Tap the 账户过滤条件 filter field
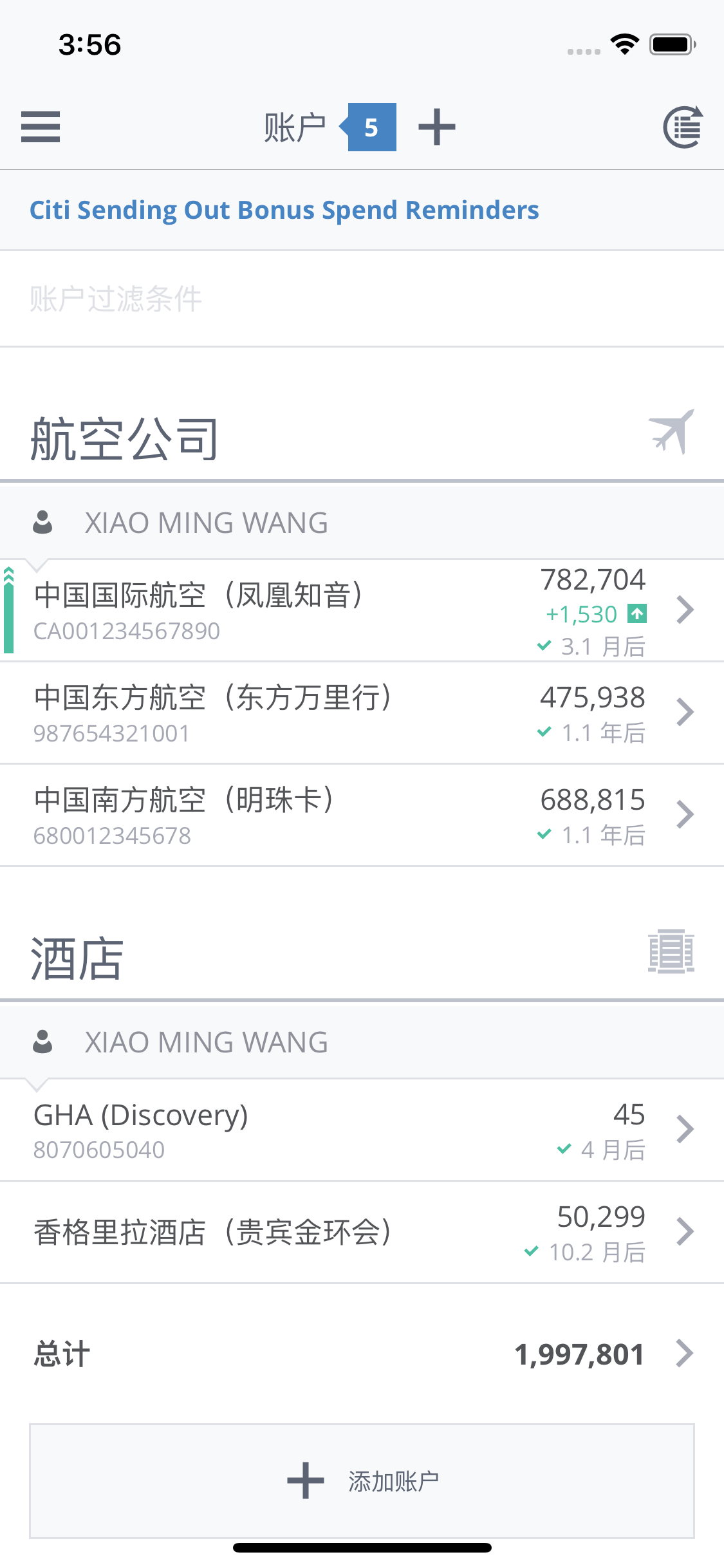The image size is (724, 1568). (x=362, y=299)
